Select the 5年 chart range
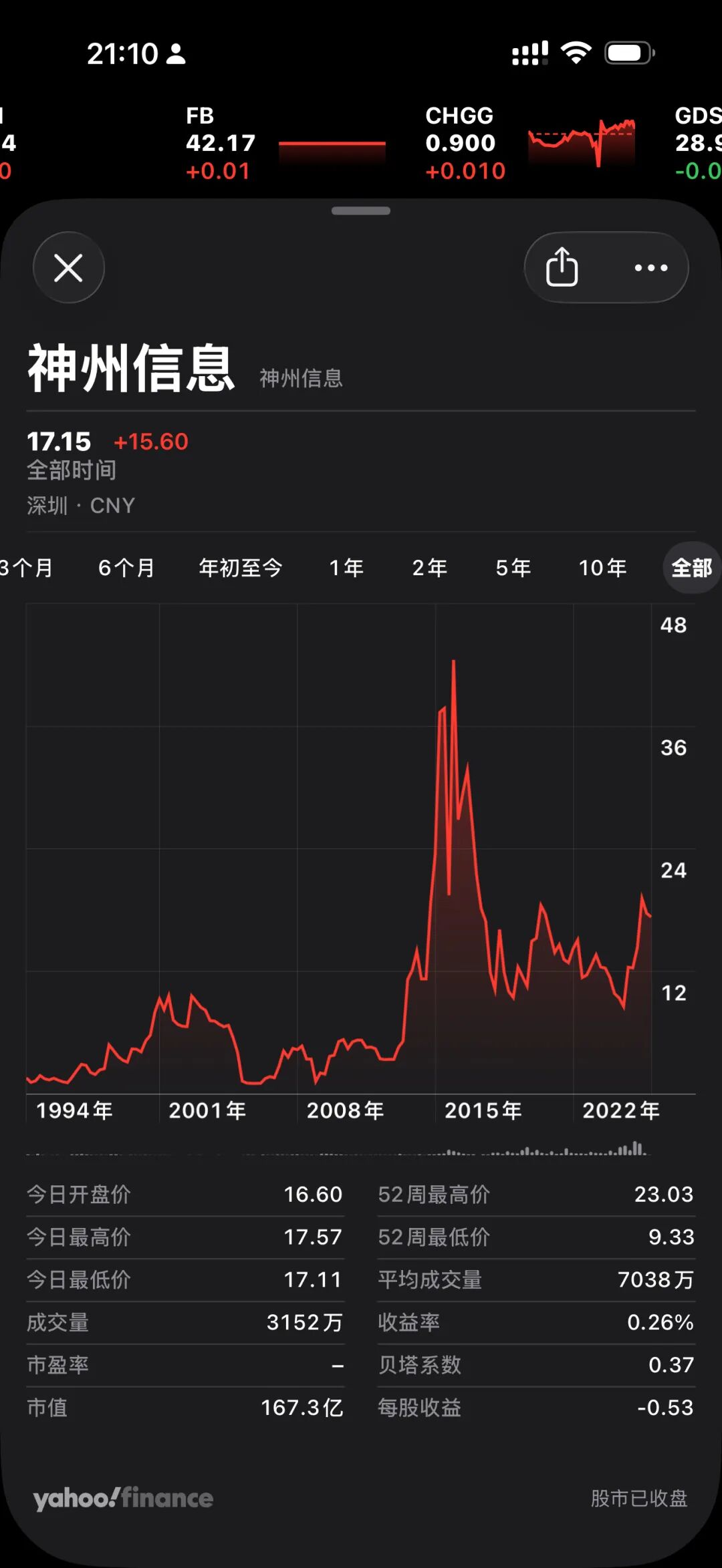The image size is (722, 1568). 513,568
